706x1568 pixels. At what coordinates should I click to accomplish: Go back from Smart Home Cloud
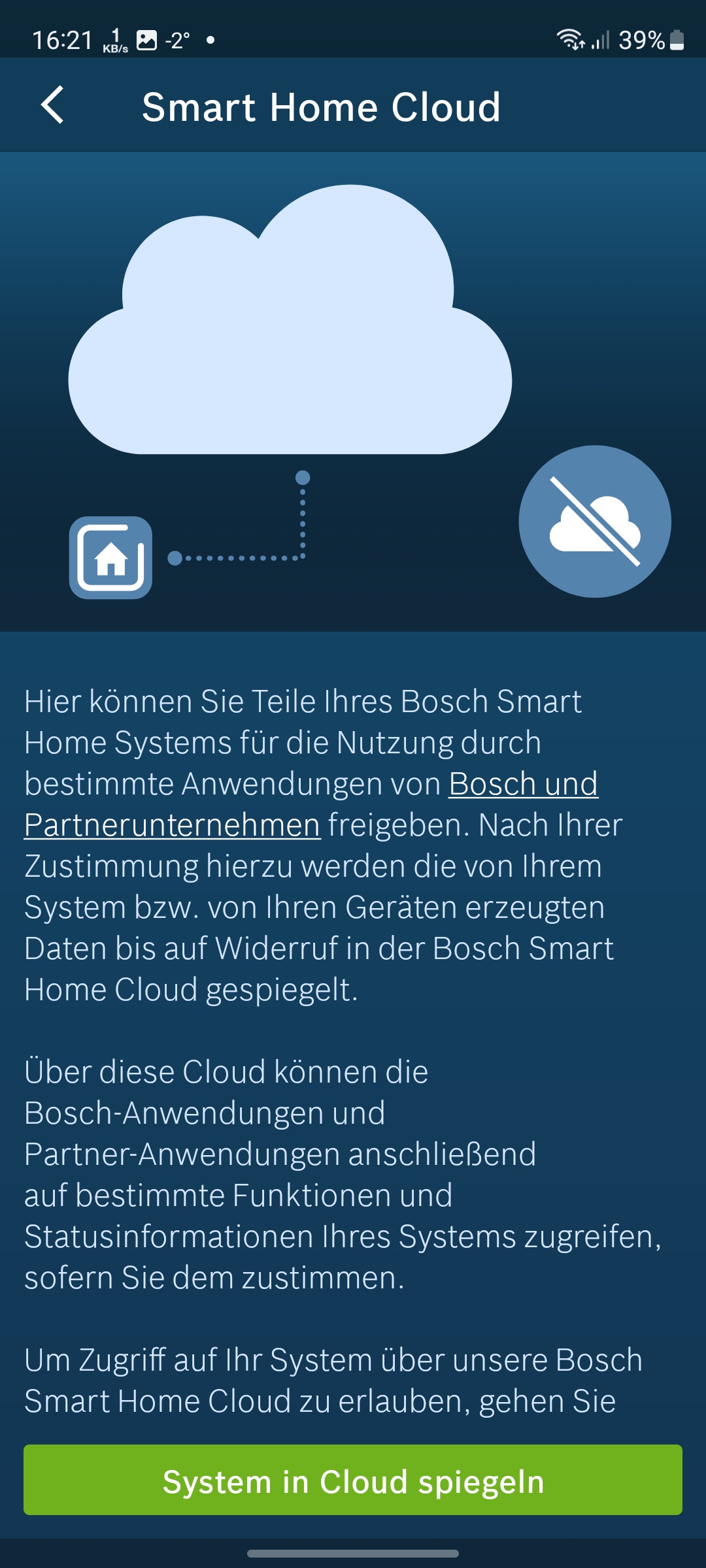(x=52, y=105)
